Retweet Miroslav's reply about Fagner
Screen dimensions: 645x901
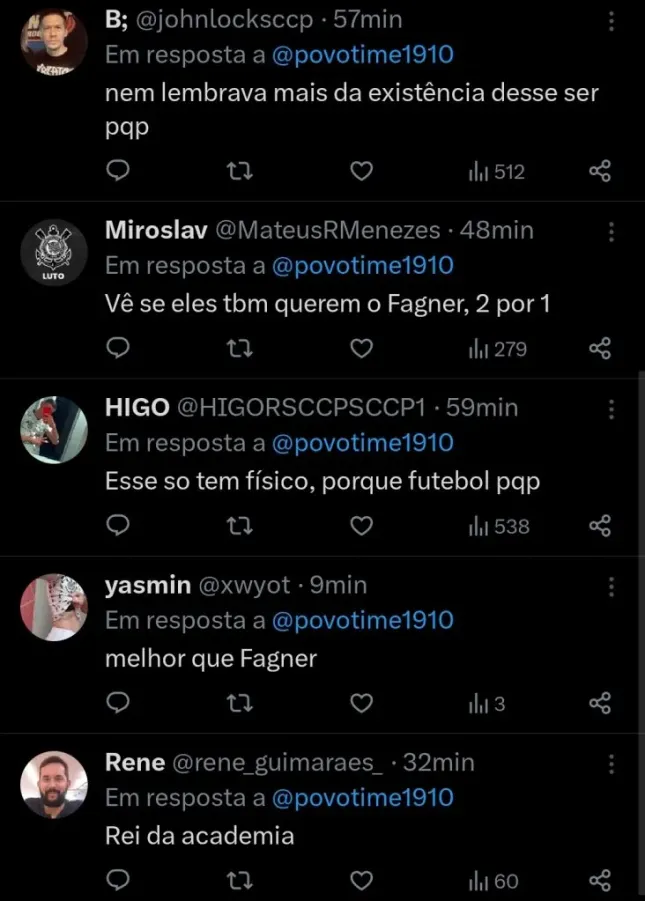click(x=240, y=349)
